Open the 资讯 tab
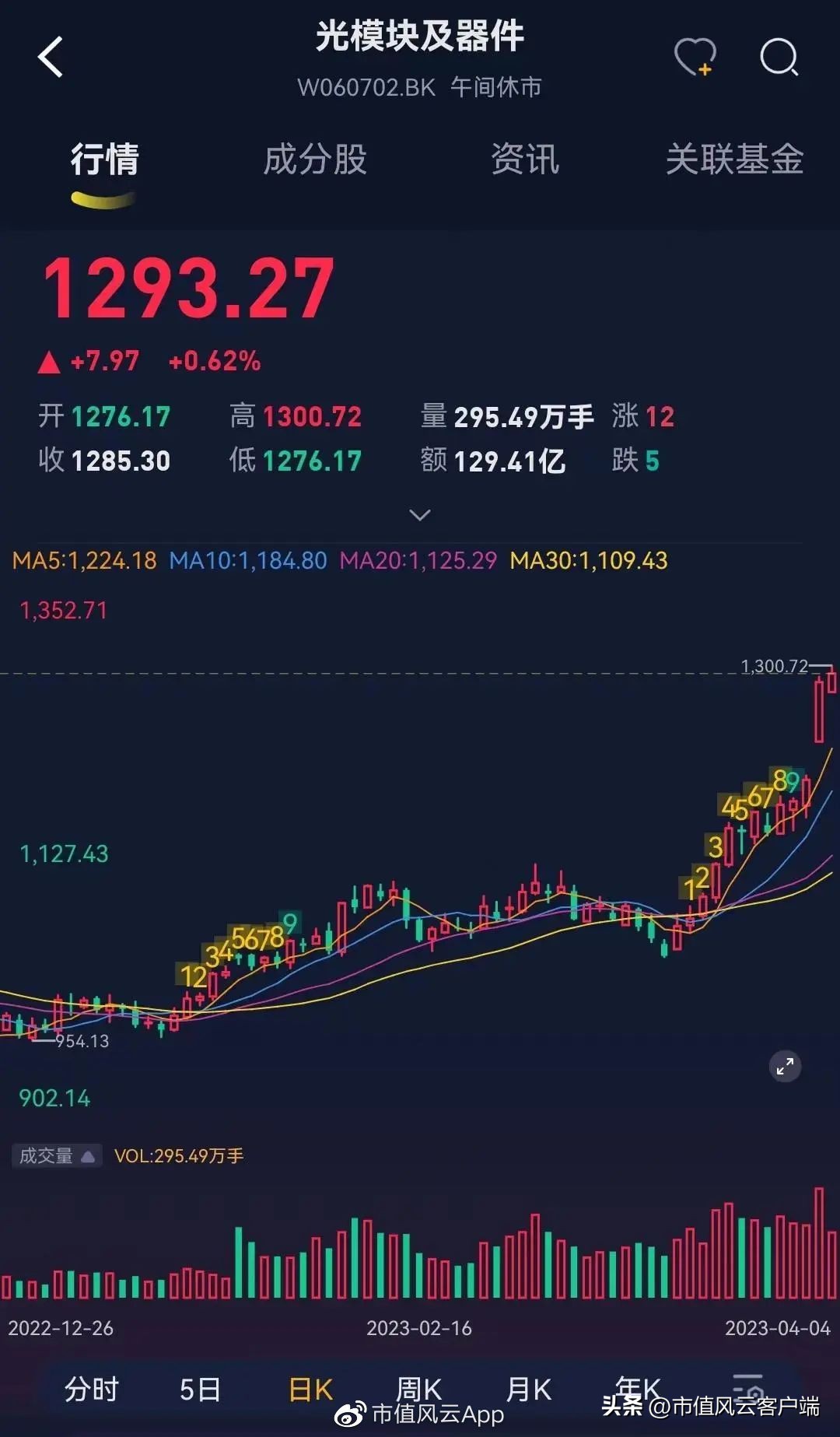Viewport: 840px width, 1437px height. tap(524, 161)
